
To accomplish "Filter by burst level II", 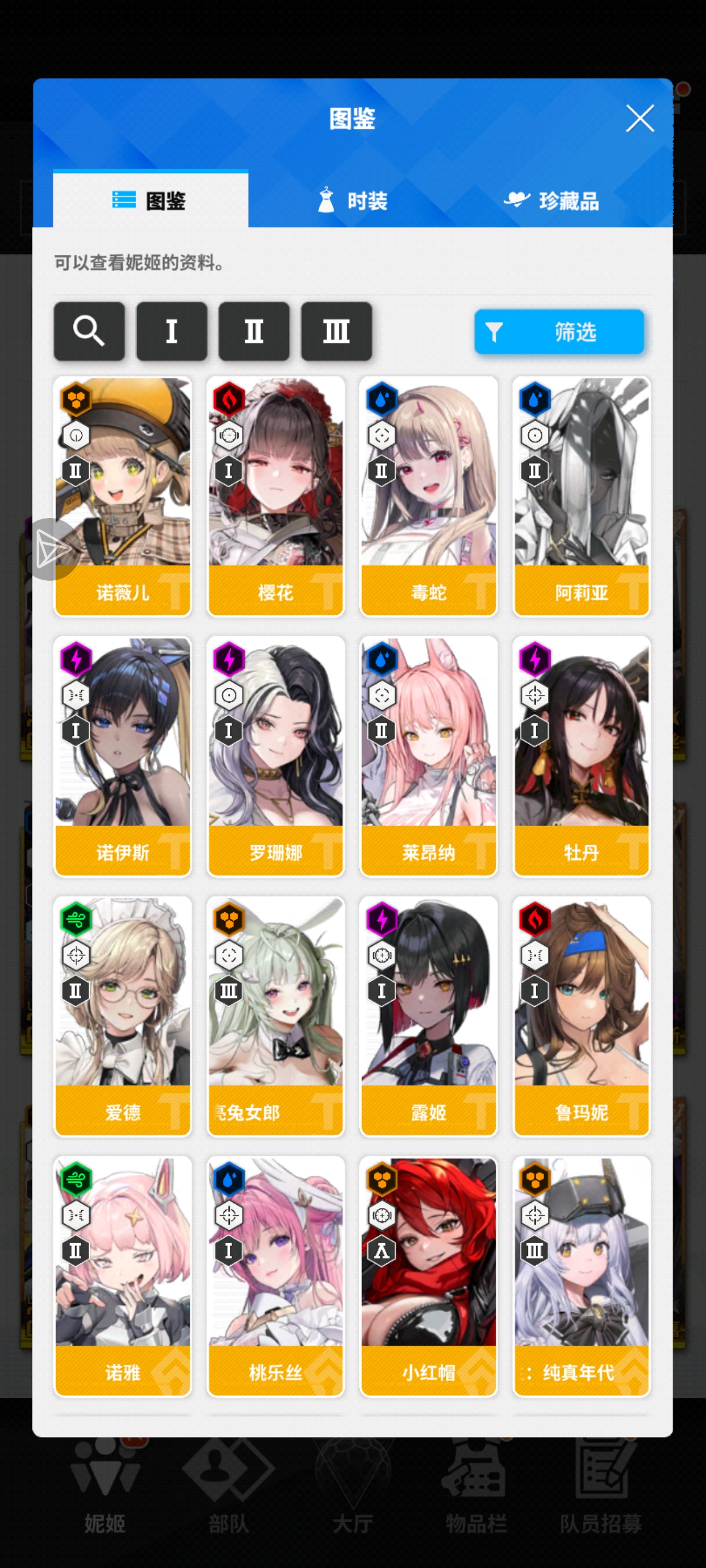I will coord(253,331).
